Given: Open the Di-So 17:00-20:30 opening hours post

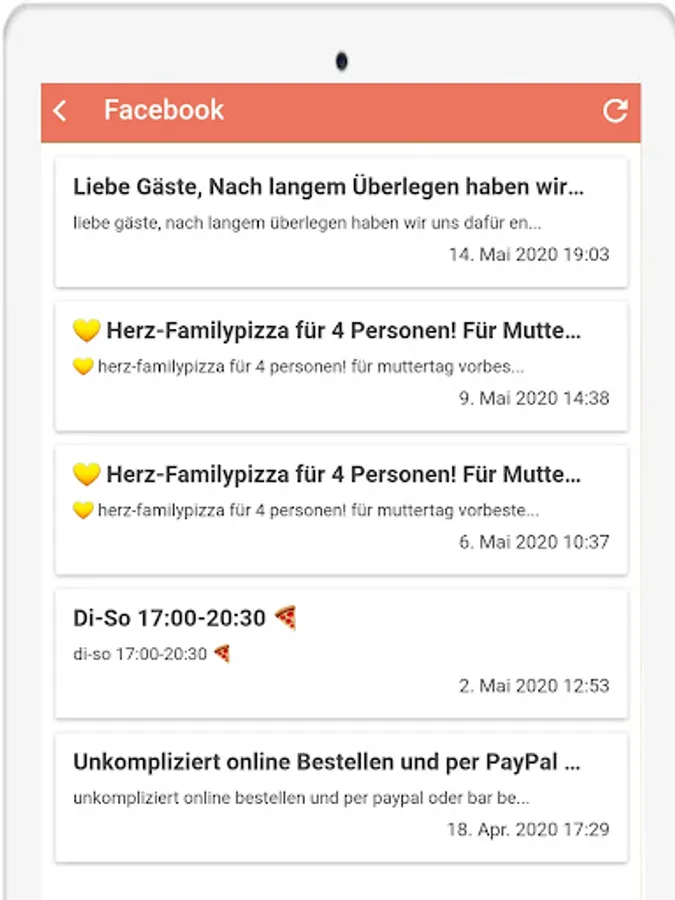Looking at the screenshot, I should (340, 653).
